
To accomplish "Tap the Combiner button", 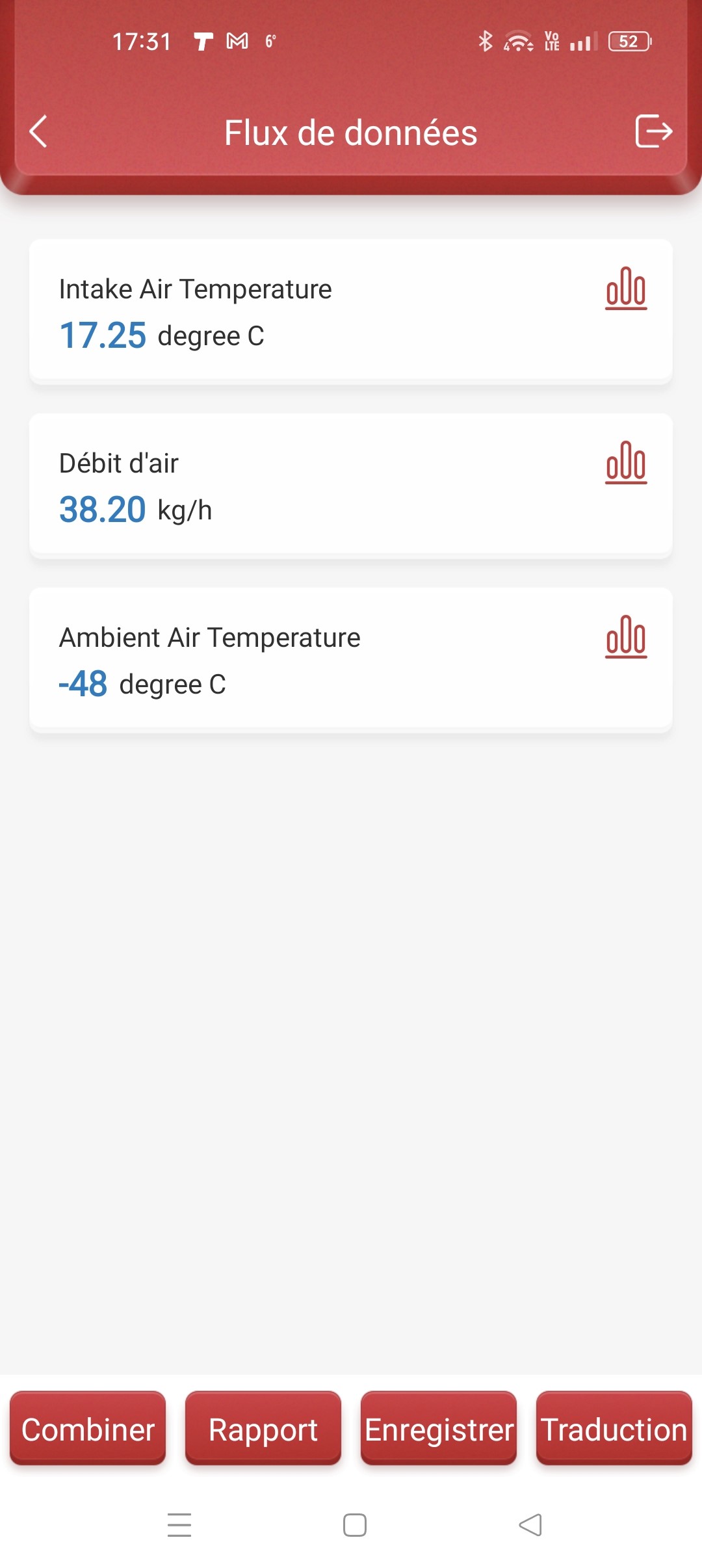I will click(x=88, y=1429).
